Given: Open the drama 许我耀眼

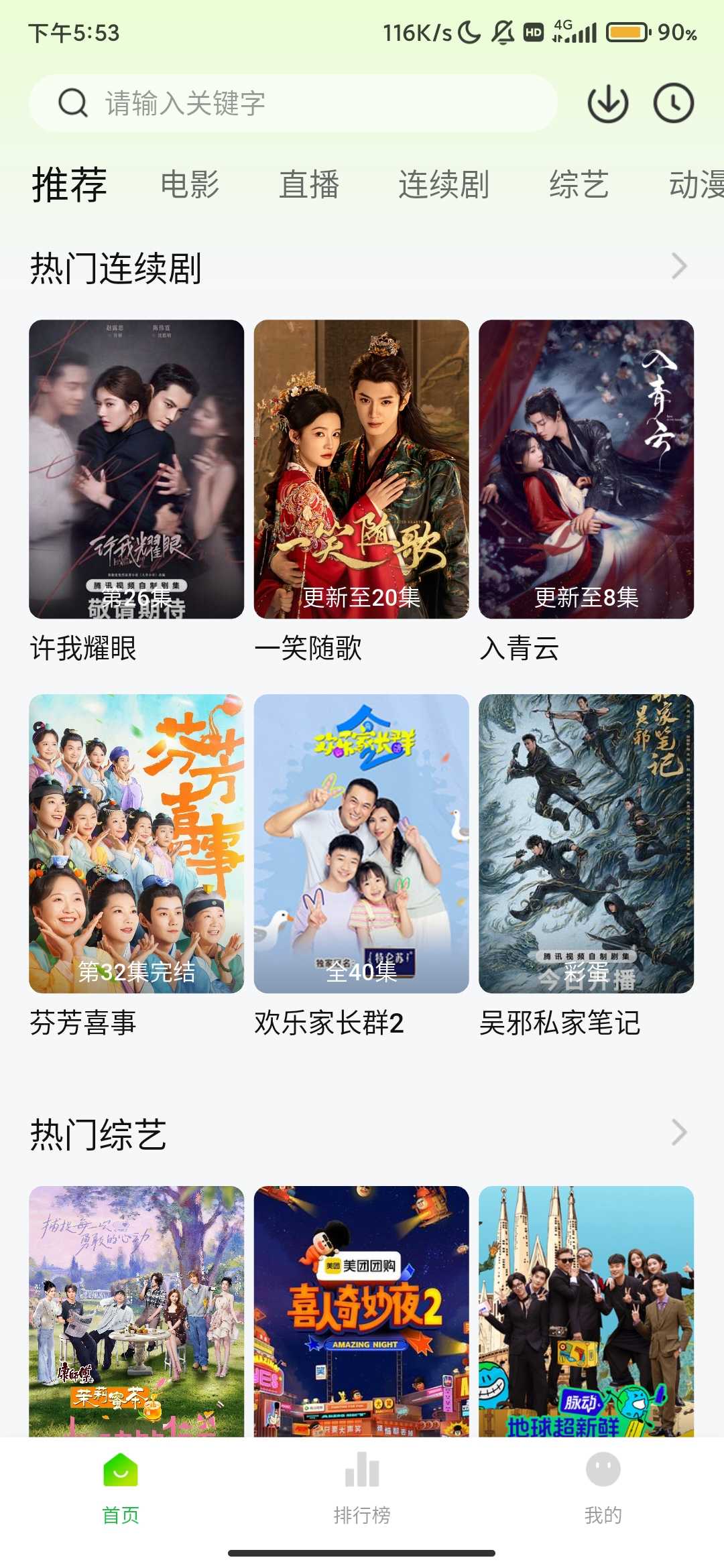Looking at the screenshot, I should coord(136,469).
